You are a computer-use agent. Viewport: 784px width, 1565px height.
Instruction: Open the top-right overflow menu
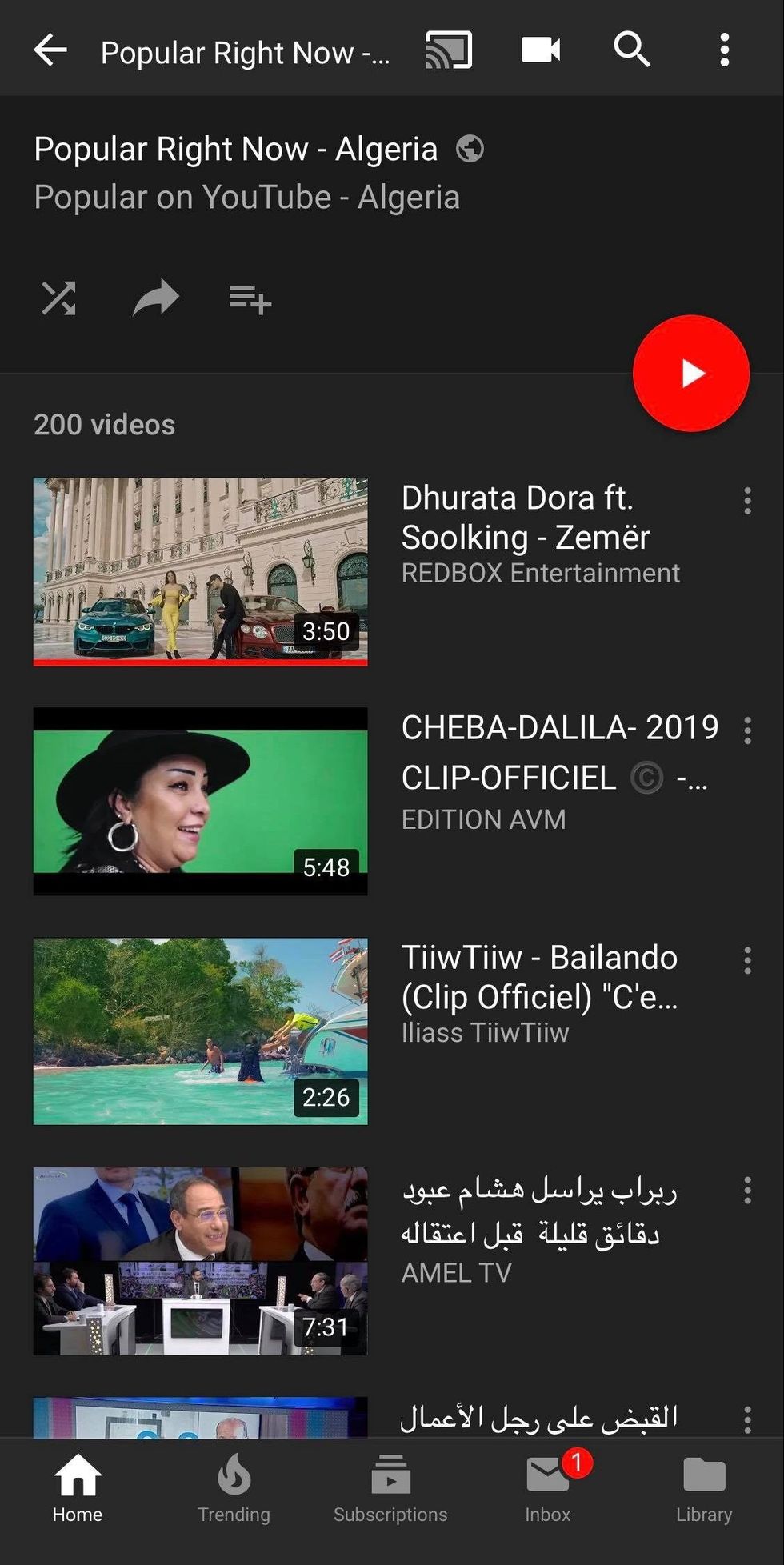[724, 50]
